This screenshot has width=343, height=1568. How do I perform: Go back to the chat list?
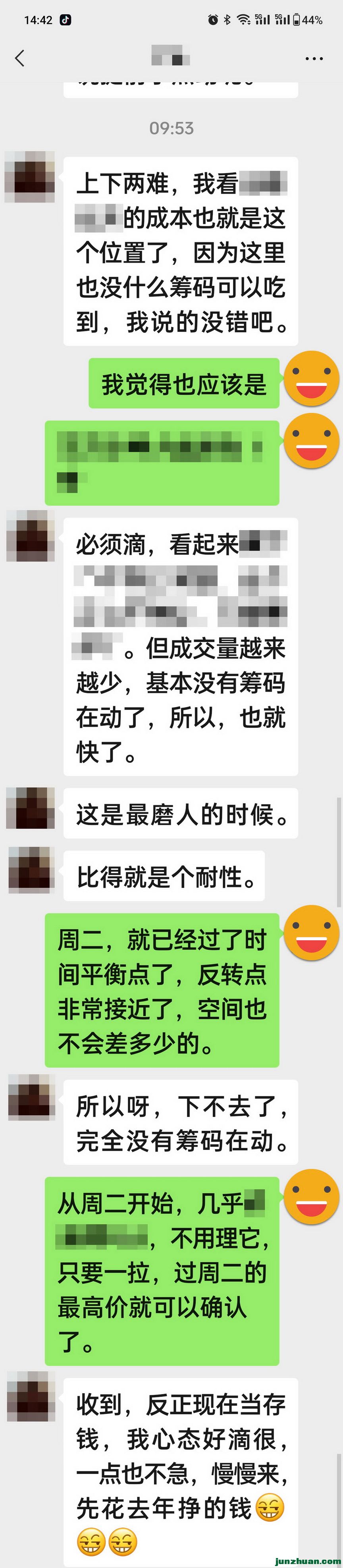coord(19,58)
